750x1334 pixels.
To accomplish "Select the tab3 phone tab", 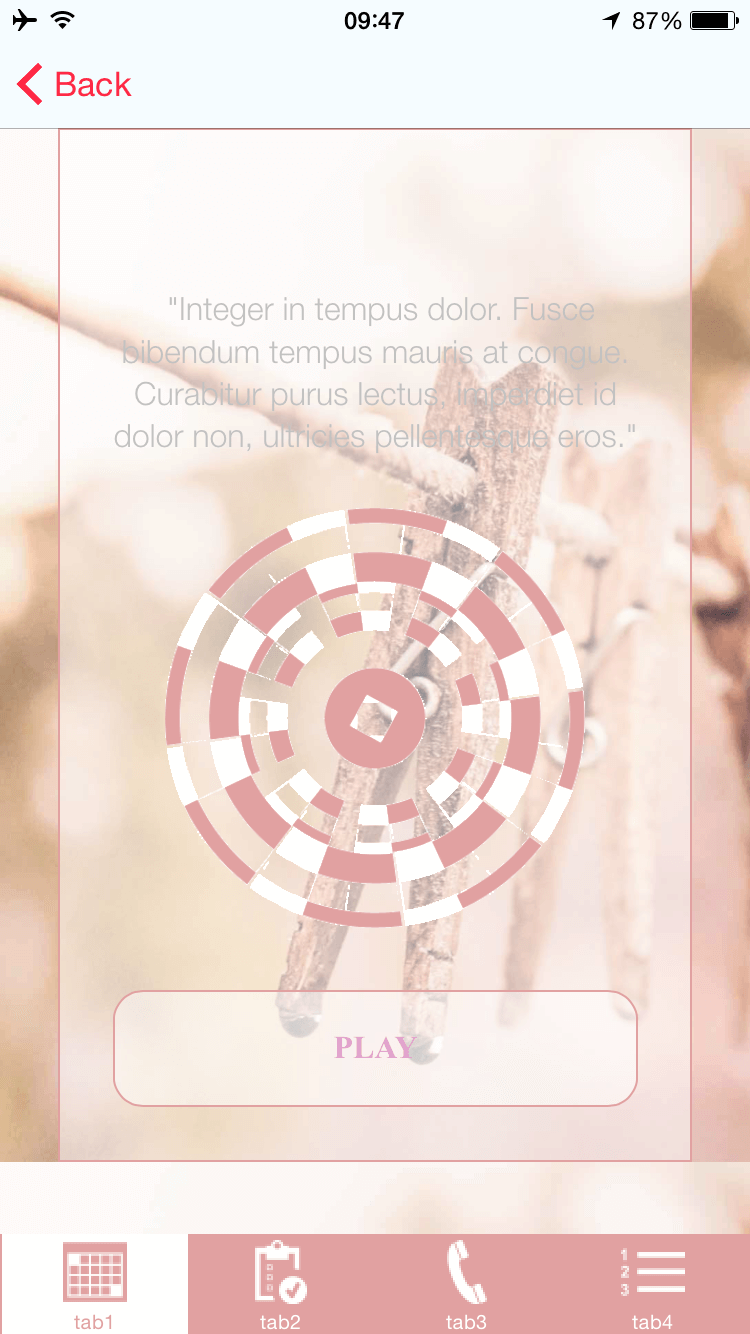I will point(466,1284).
